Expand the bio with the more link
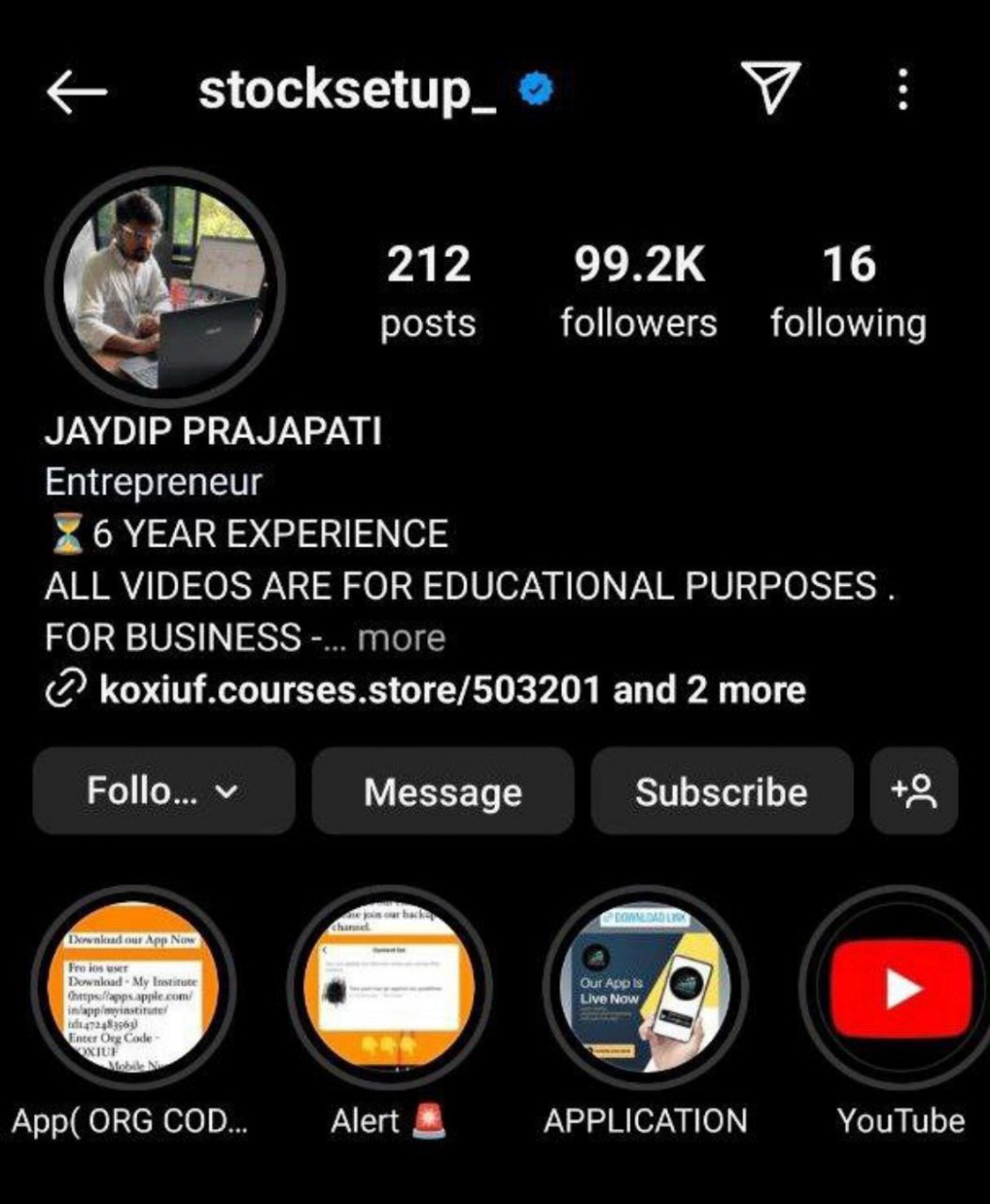 [x=402, y=638]
